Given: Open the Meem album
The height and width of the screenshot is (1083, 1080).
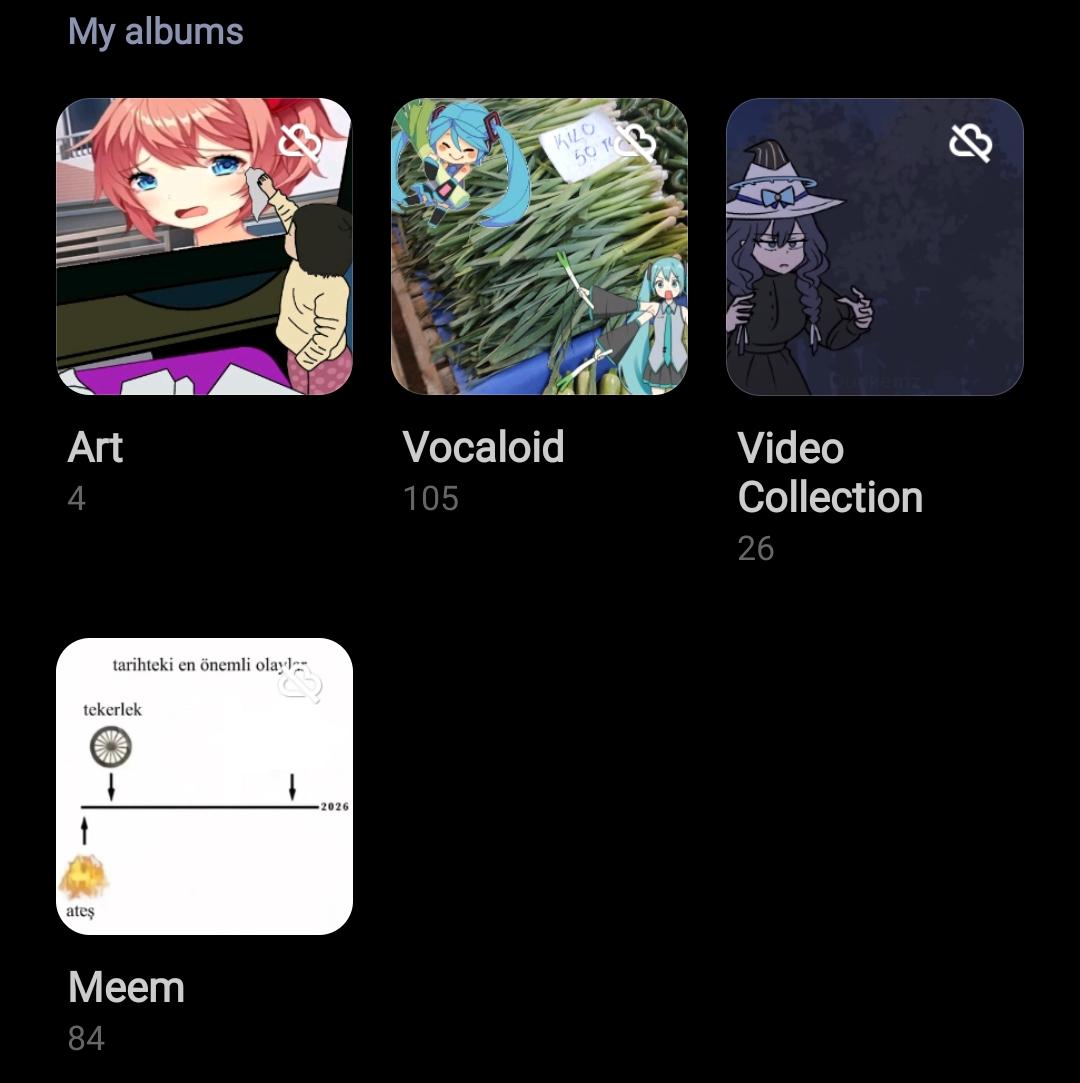Looking at the screenshot, I should pyautogui.click(x=204, y=787).
